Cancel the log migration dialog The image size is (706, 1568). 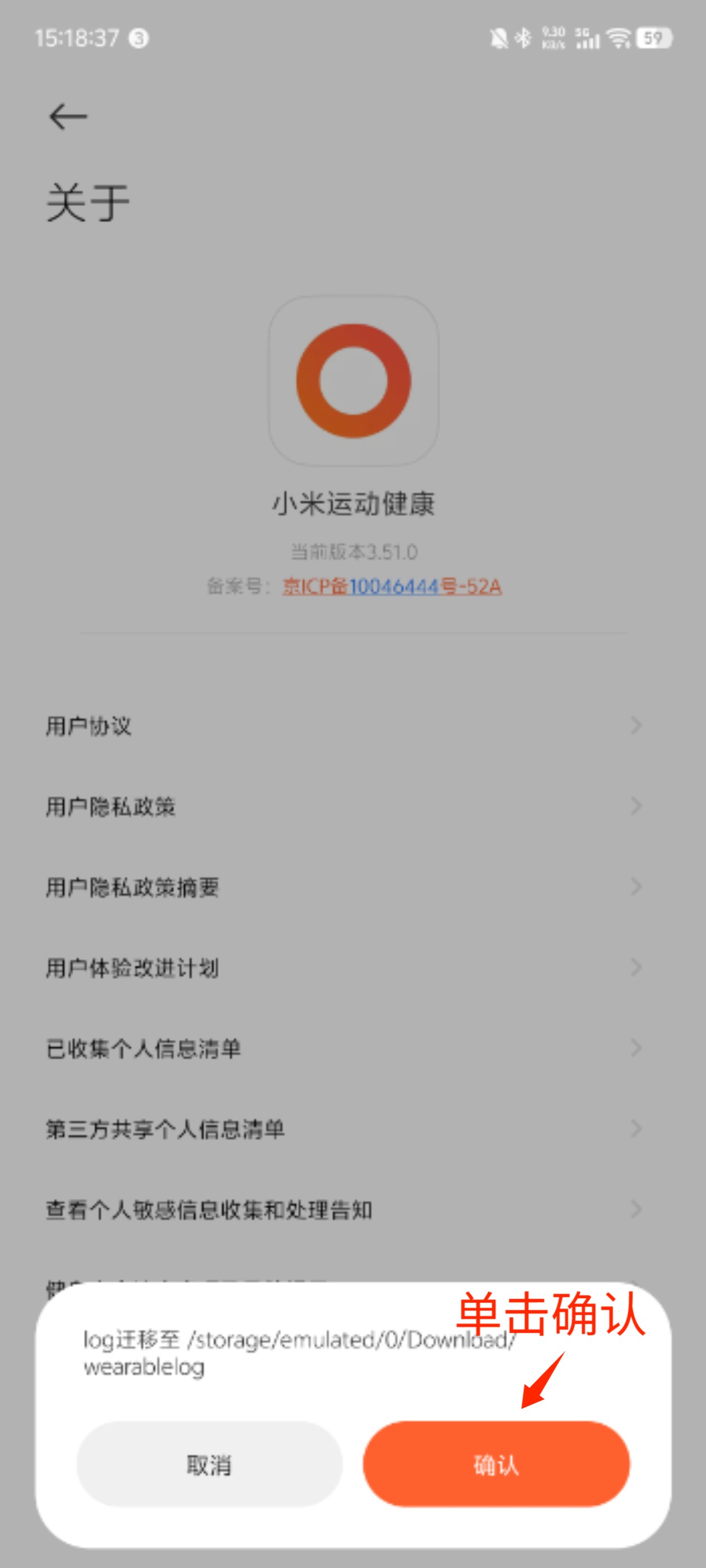(209, 1463)
